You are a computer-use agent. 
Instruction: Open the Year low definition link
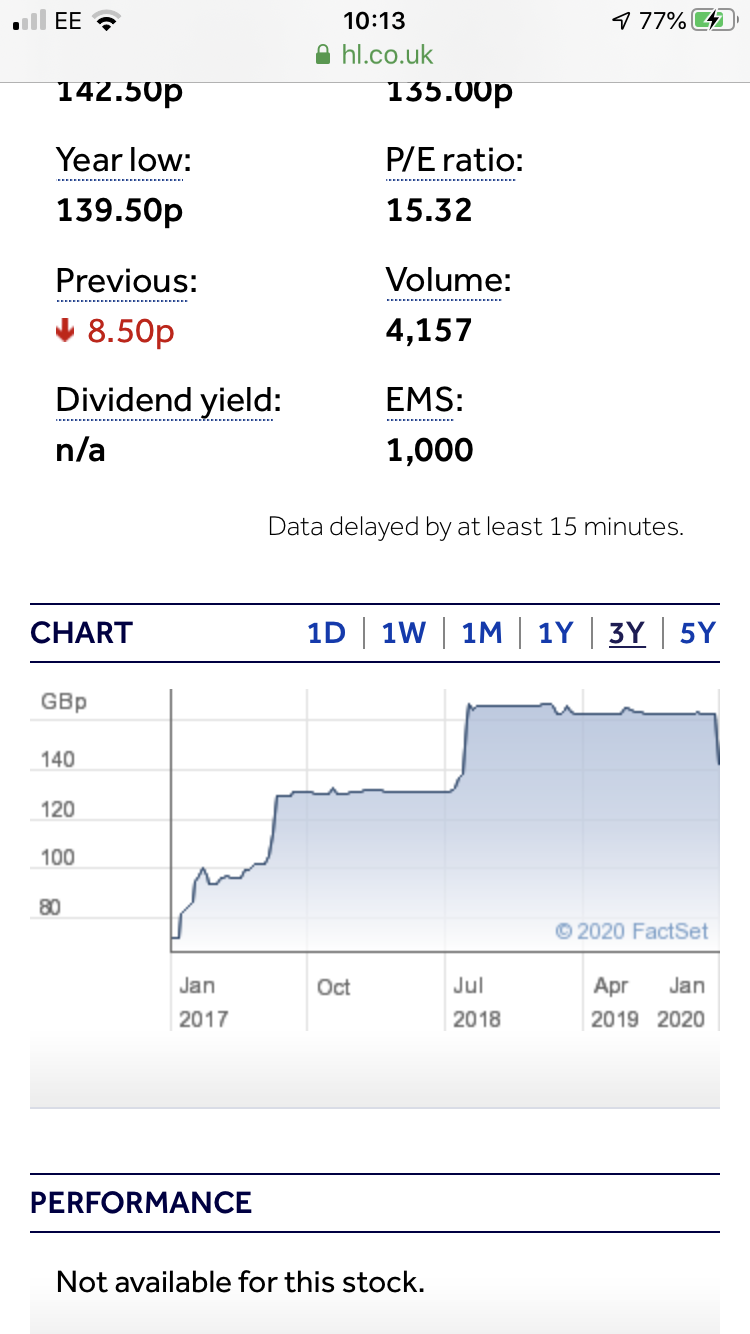click(x=123, y=160)
